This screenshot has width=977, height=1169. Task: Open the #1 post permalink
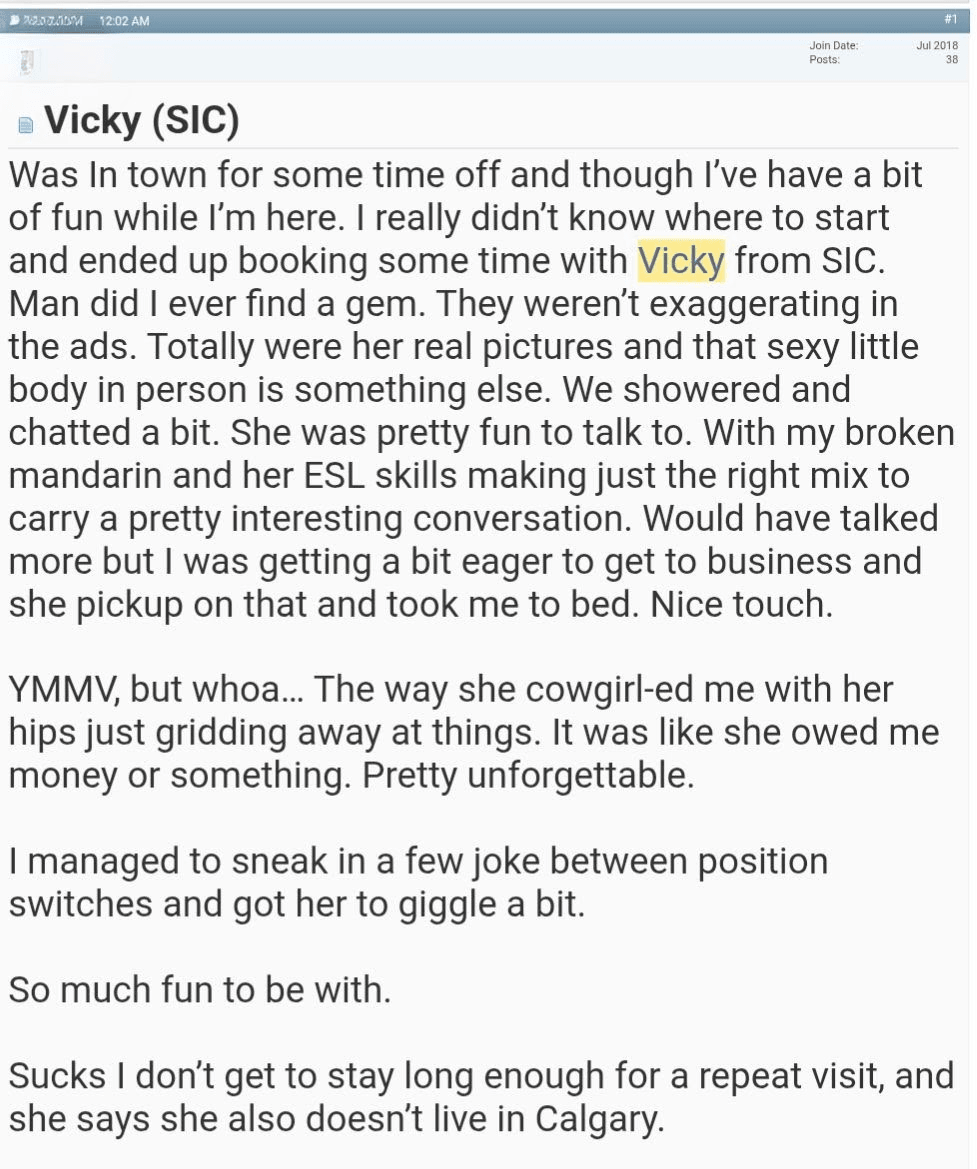pyautogui.click(x=950, y=19)
